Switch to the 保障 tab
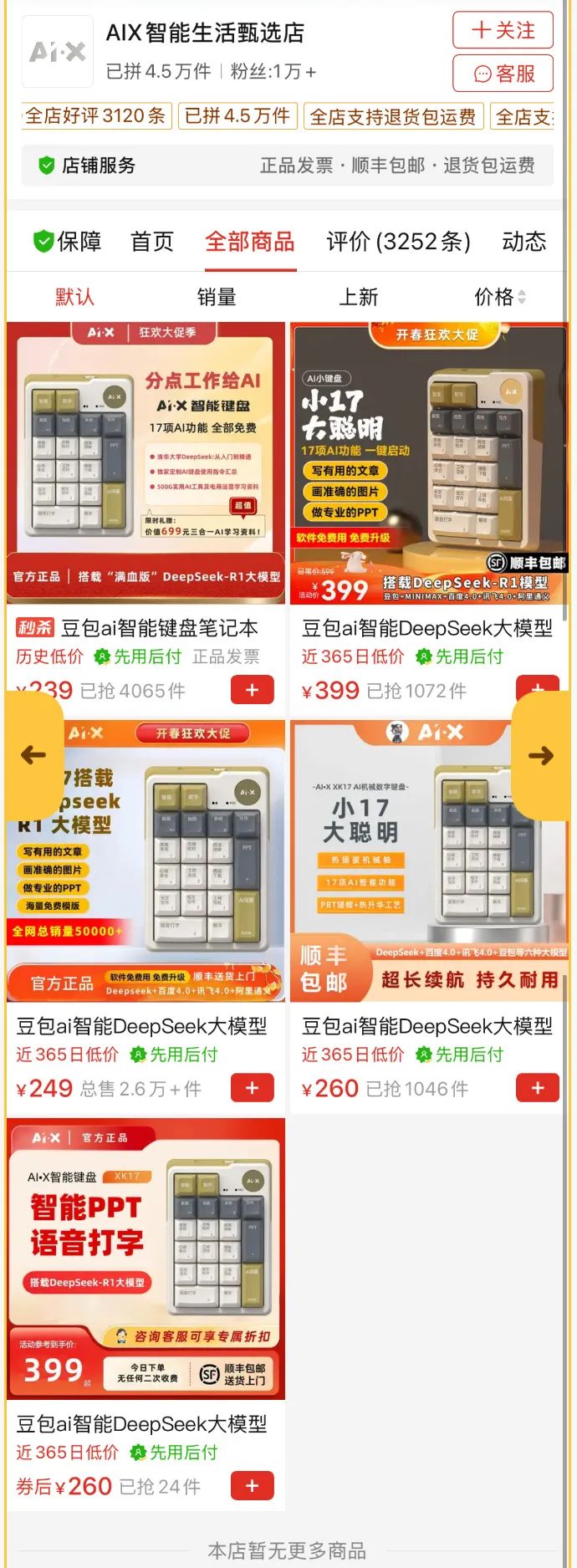The height and width of the screenshot is (1568, 577). coord(68,242)
